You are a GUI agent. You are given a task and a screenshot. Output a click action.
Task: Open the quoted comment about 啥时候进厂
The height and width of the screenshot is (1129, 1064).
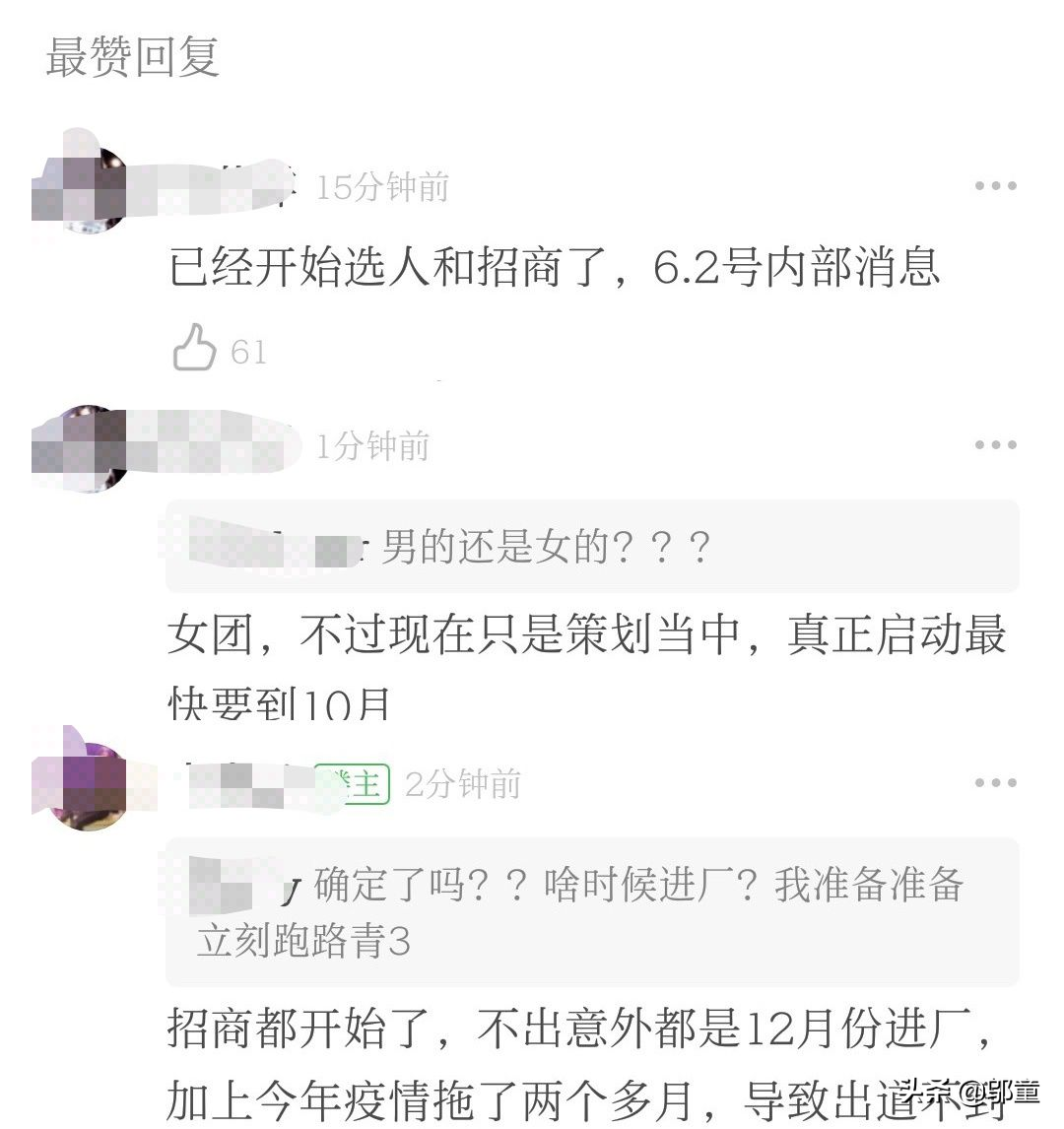tap(591, 911)
